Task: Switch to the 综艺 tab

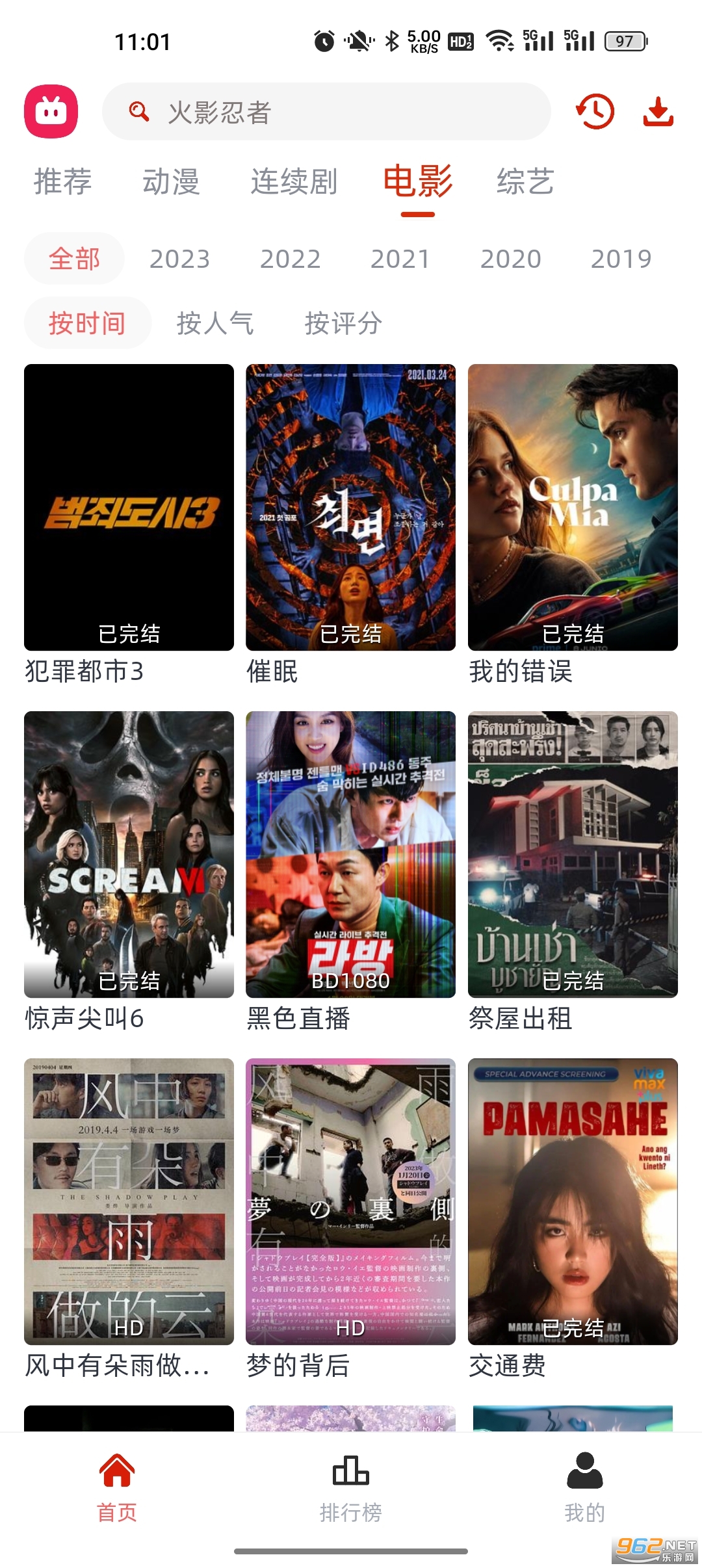Action: tap(525, 181)
